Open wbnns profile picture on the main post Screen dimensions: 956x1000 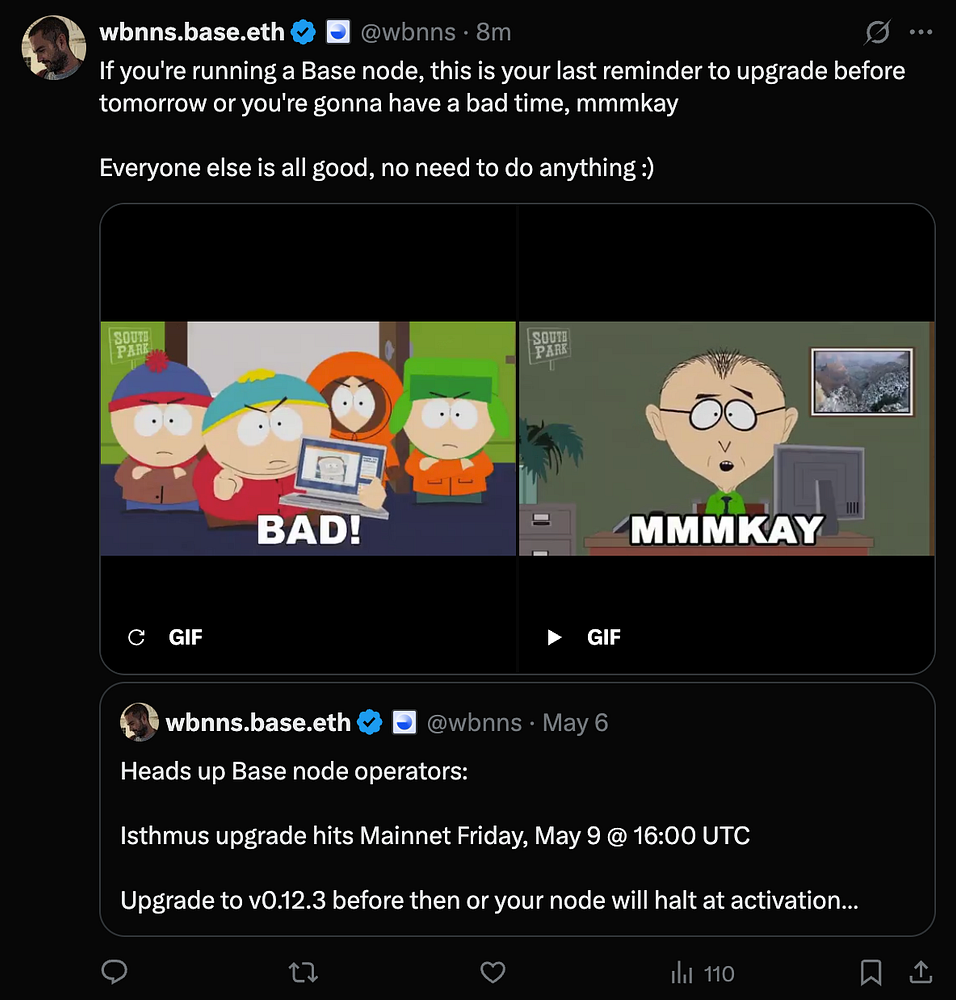click(53, 47)
